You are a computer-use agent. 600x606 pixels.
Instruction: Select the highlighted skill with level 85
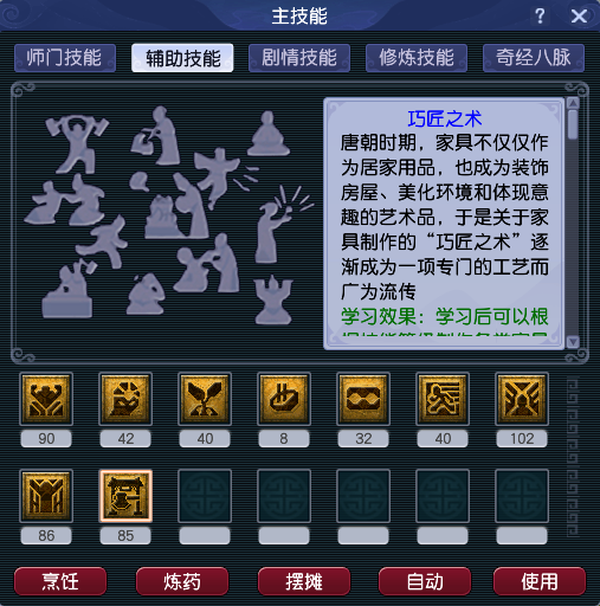click(125, 496)
